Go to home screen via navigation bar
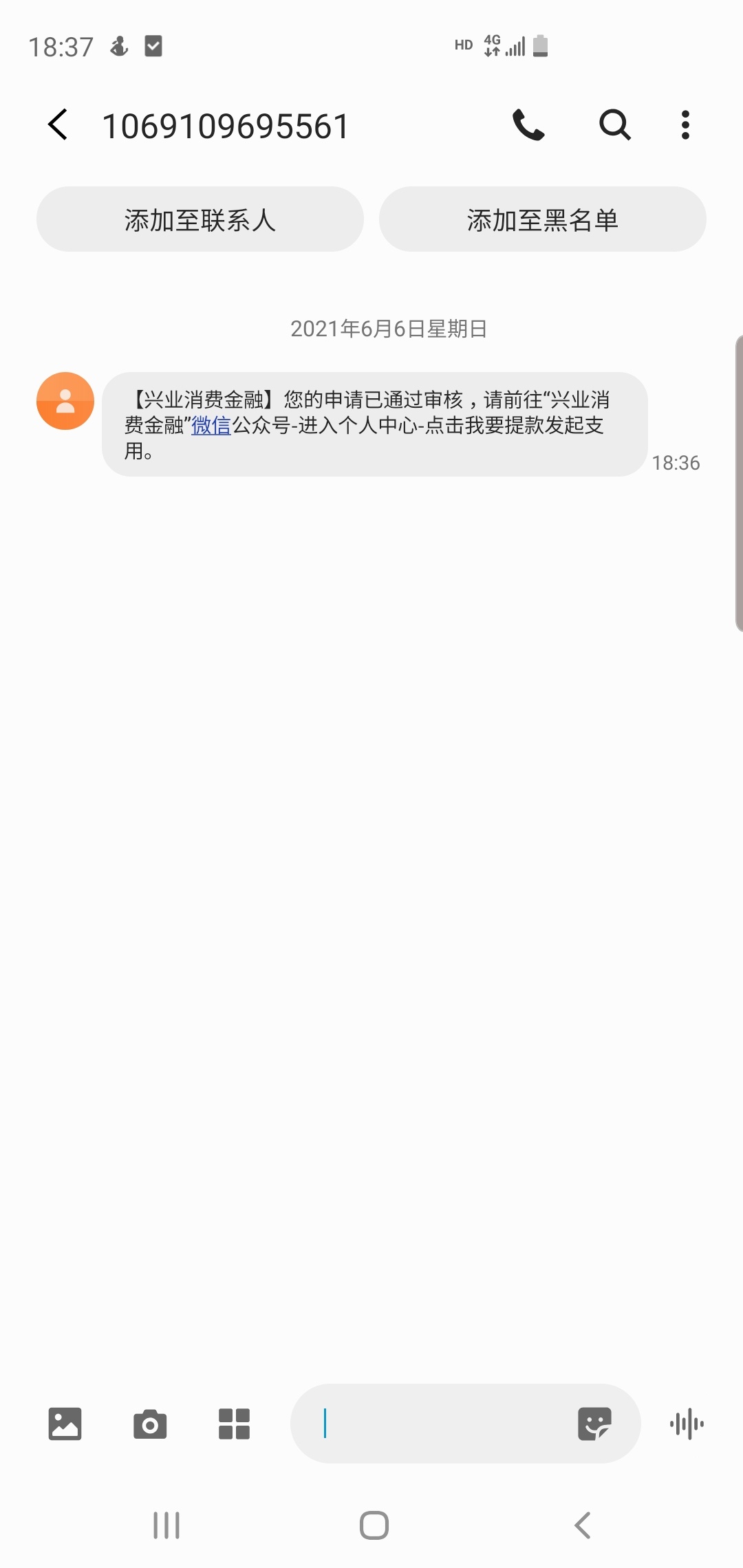The width and height of the screenshot is (743, 1568). [374, 1525]
